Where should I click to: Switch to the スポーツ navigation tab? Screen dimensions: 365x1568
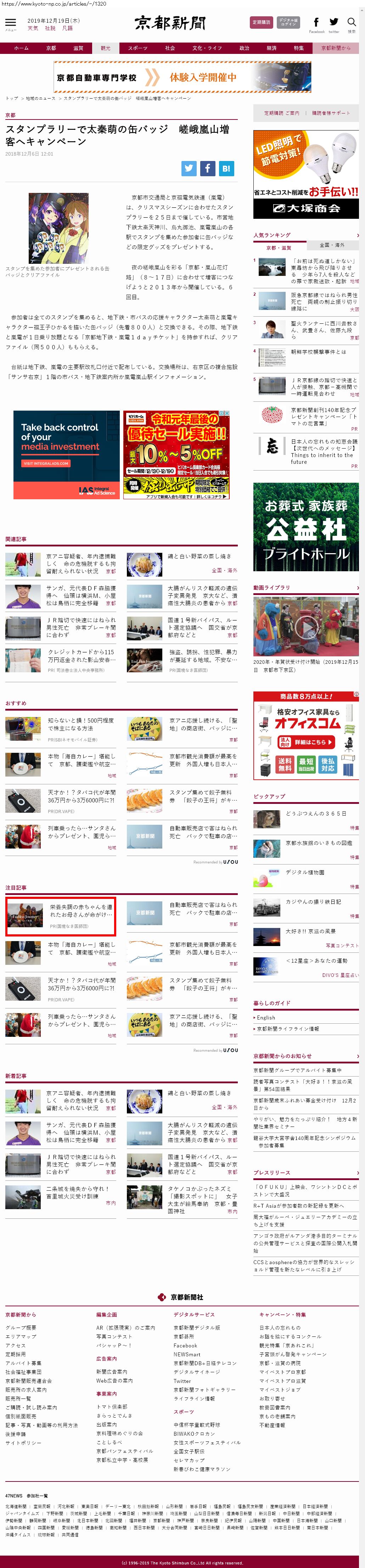(137, 48)
